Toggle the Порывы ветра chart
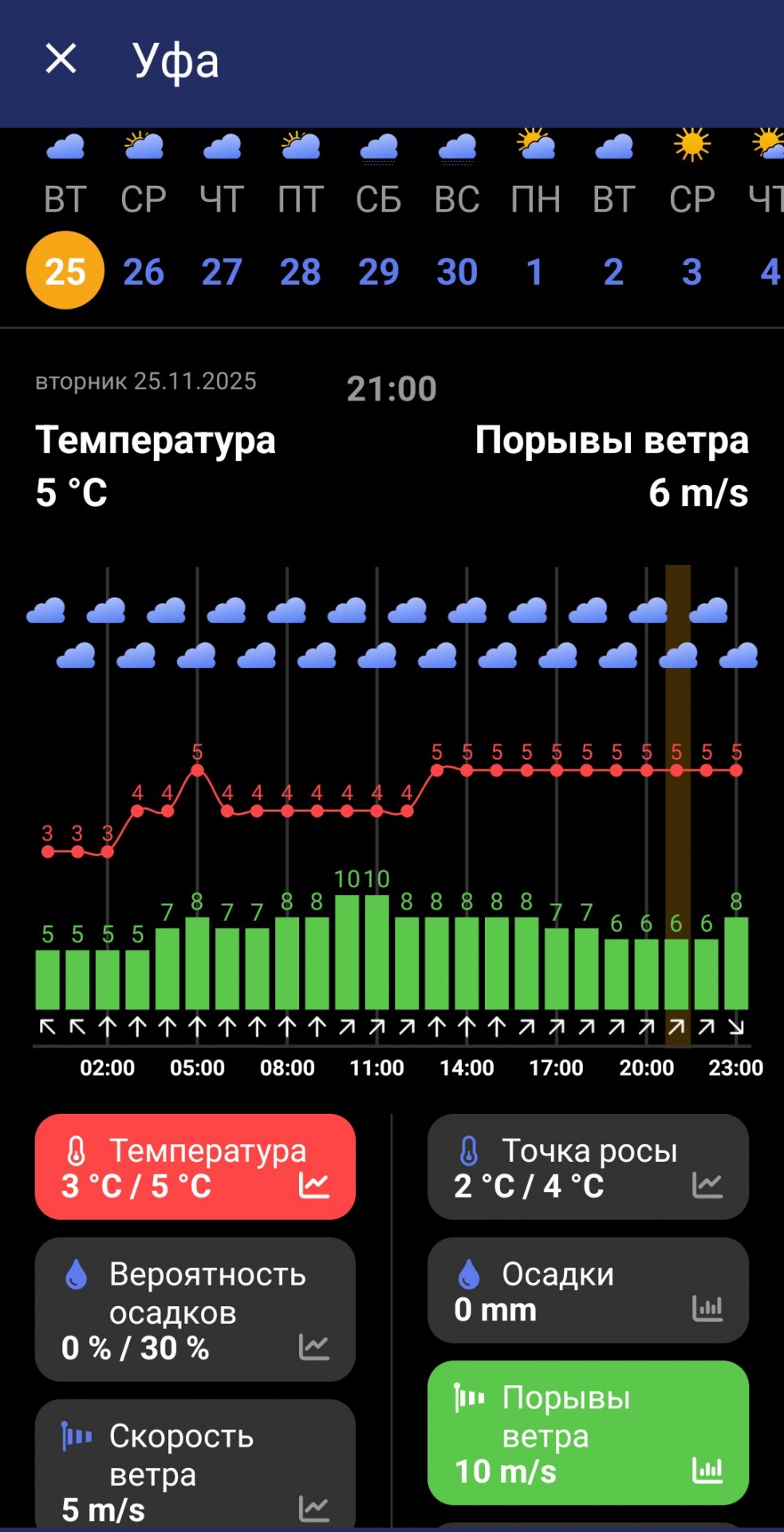This screenshot has height=1532, width=784. (x=588, y=1433)
